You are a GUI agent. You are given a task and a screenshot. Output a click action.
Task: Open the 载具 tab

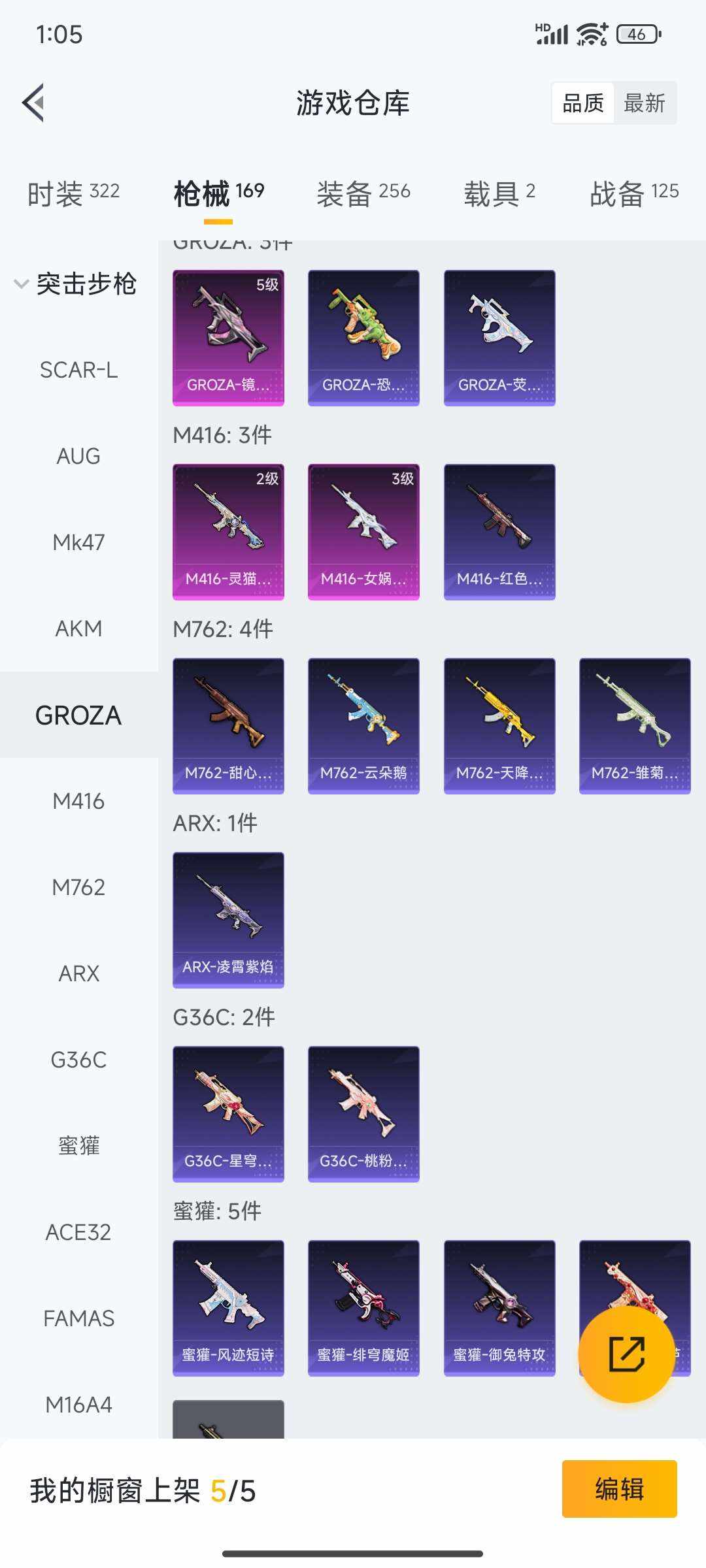point(499,193)
